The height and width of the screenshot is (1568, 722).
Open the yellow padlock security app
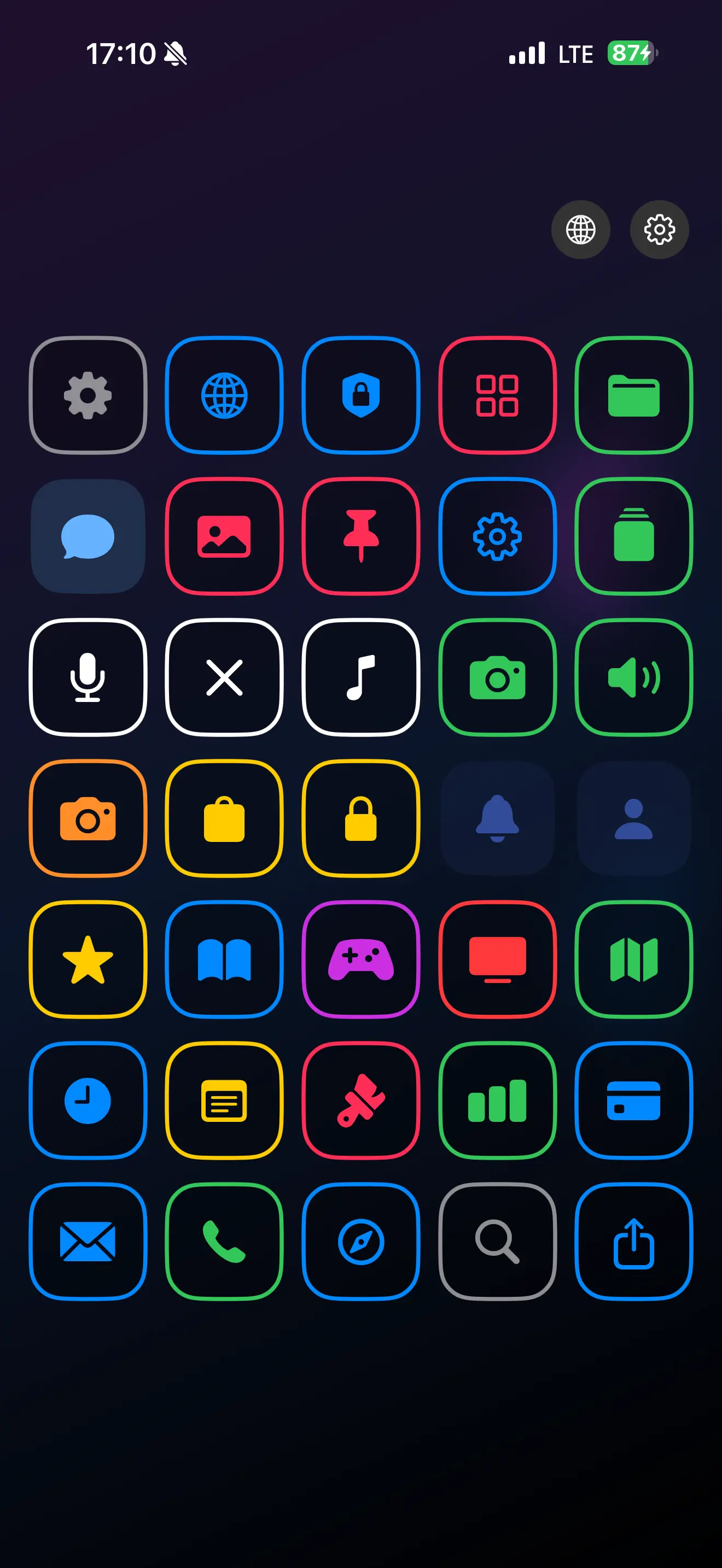360,818
